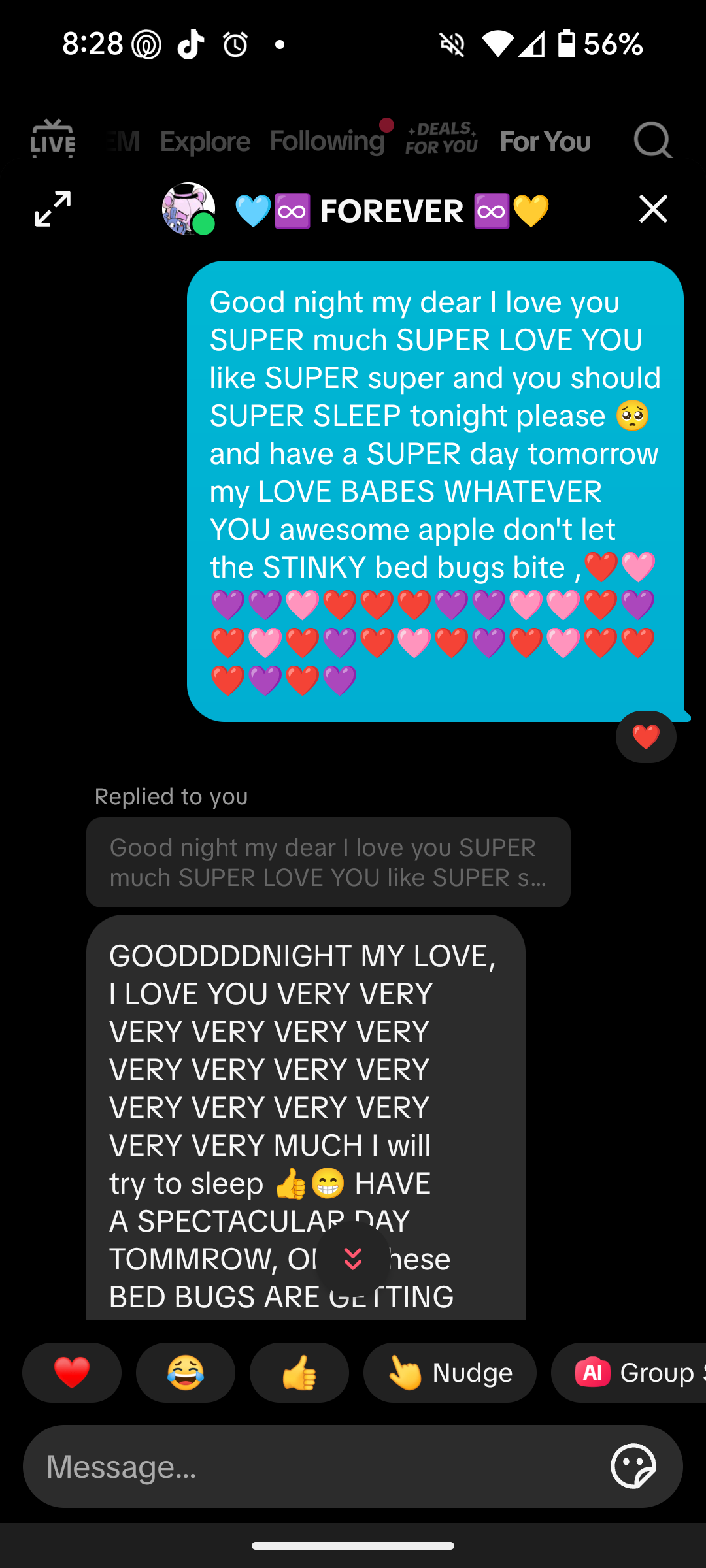Send the red heart quick reaction
The width and height of the screenshot is (706, 1568).
pyautogui.click(x=72, y=1372)
